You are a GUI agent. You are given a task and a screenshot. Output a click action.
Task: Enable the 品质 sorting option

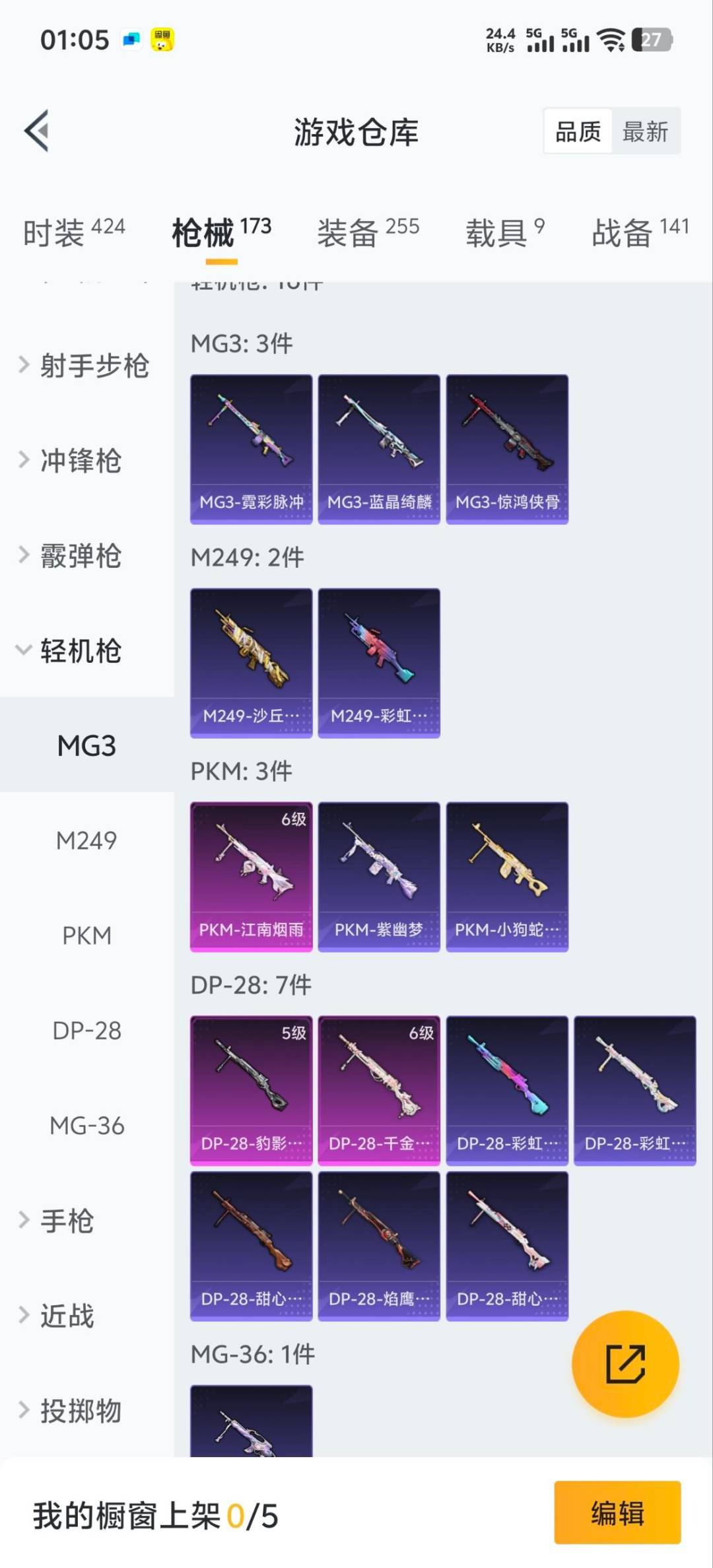click(577, 131)
